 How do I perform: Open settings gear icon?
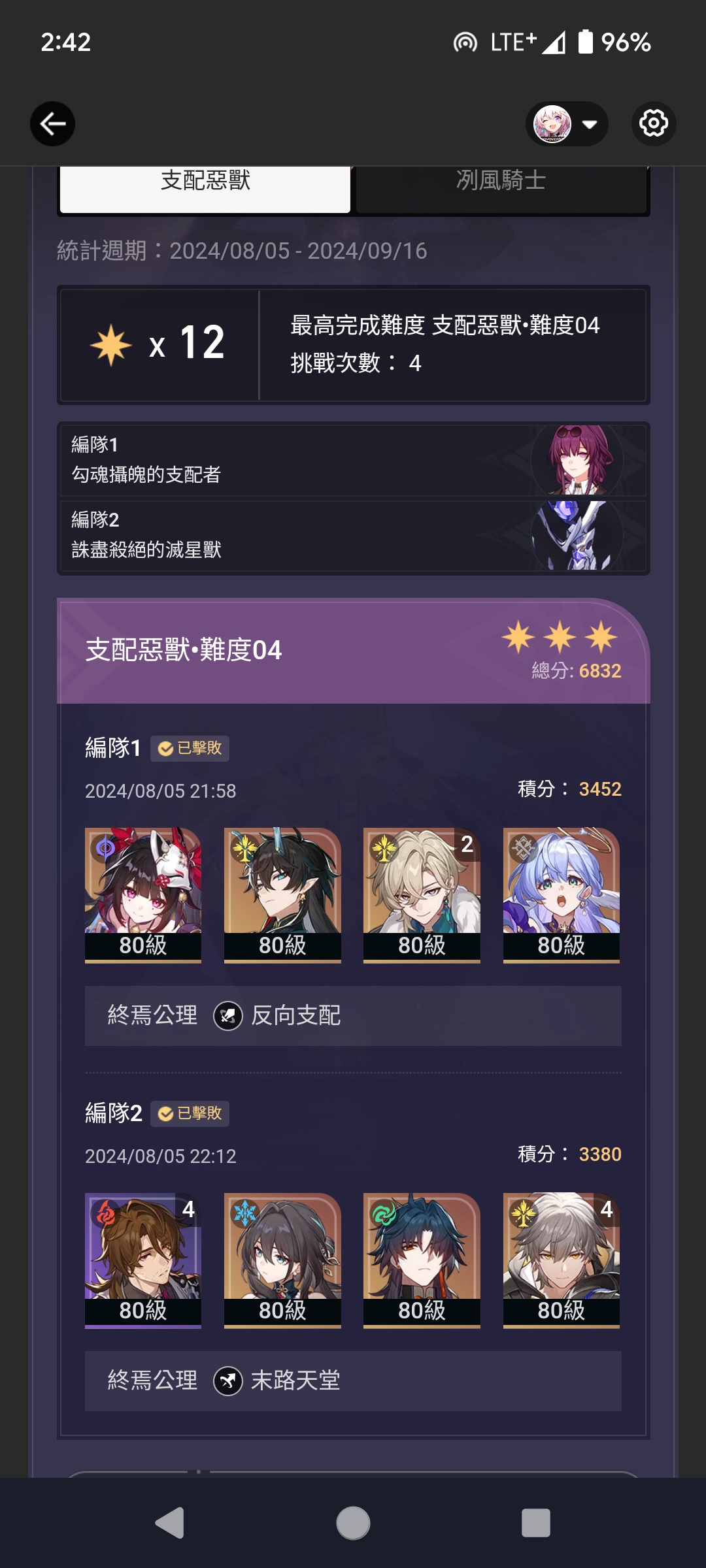click(x=653, y=123)
